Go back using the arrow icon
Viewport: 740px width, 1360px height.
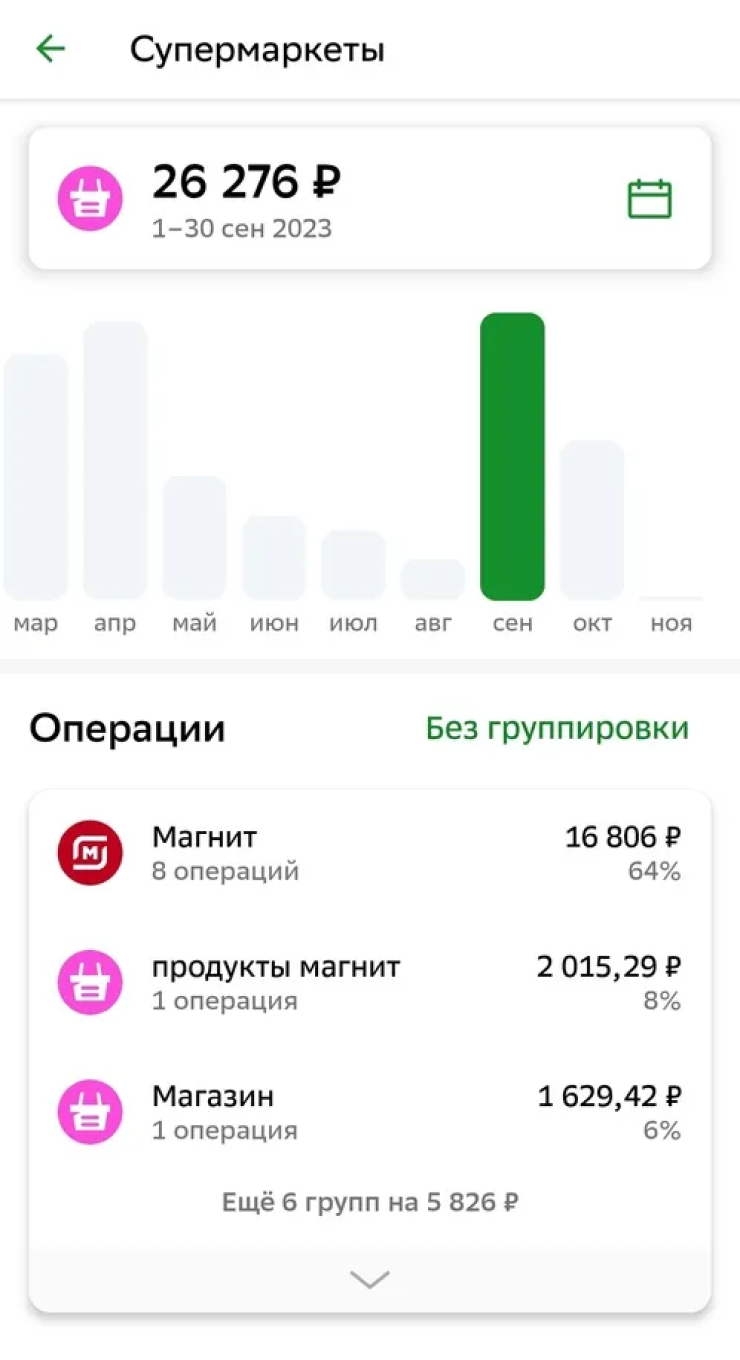[50, 48]
